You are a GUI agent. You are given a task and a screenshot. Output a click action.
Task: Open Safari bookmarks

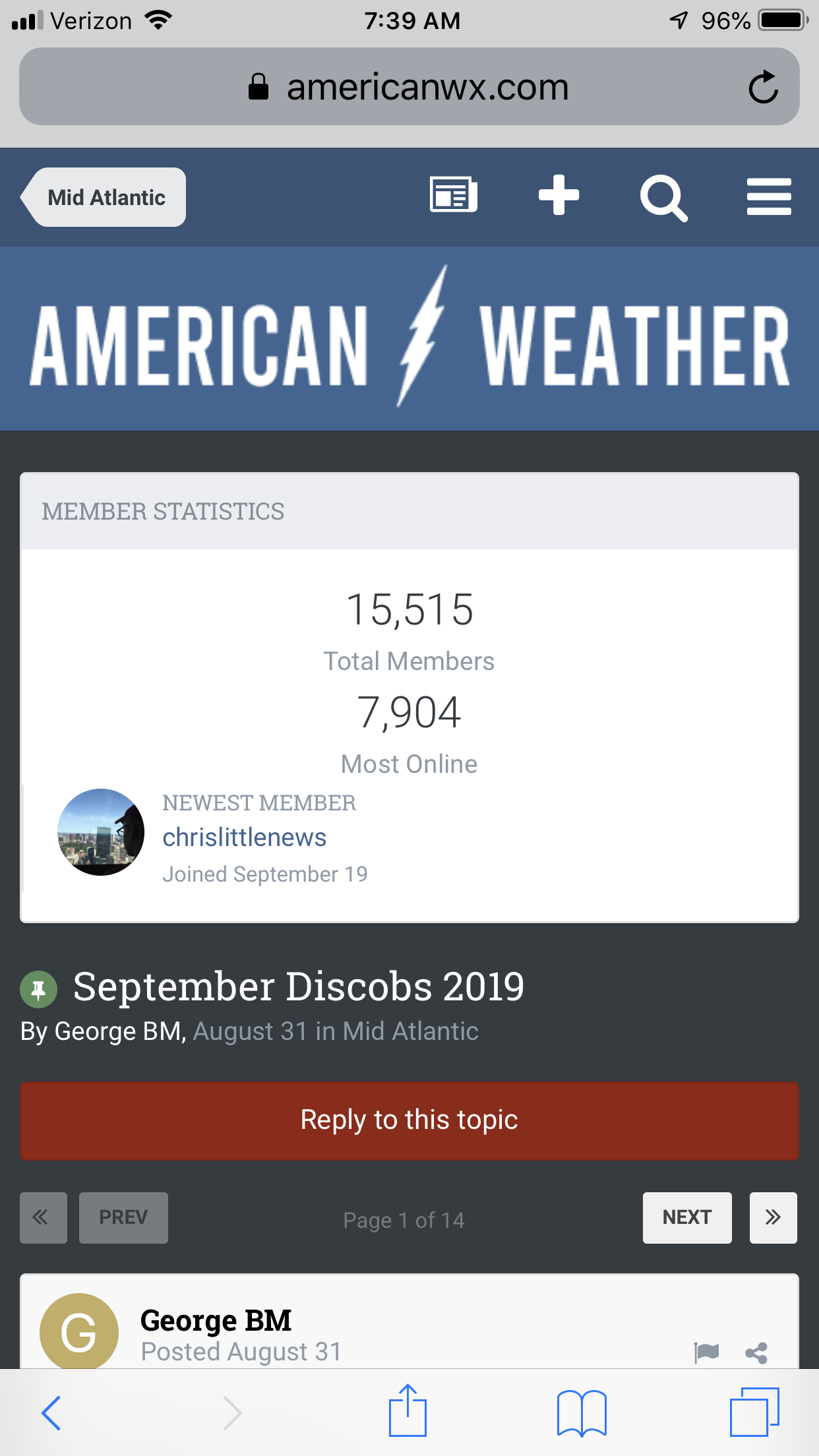click(582, 1413)
